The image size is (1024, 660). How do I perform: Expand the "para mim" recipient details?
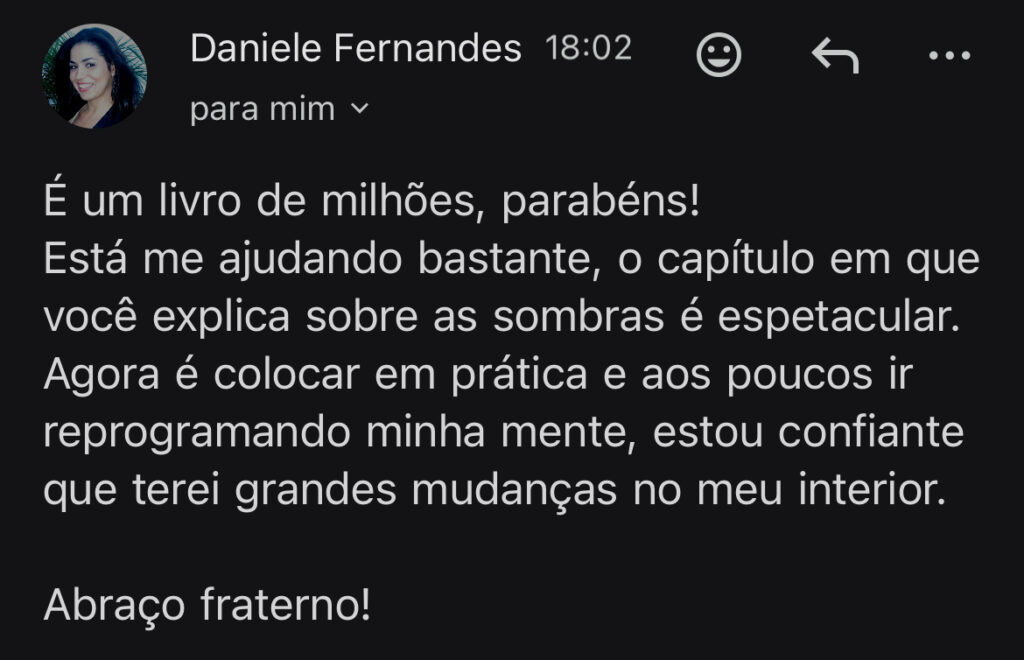[x=280, y=109]
